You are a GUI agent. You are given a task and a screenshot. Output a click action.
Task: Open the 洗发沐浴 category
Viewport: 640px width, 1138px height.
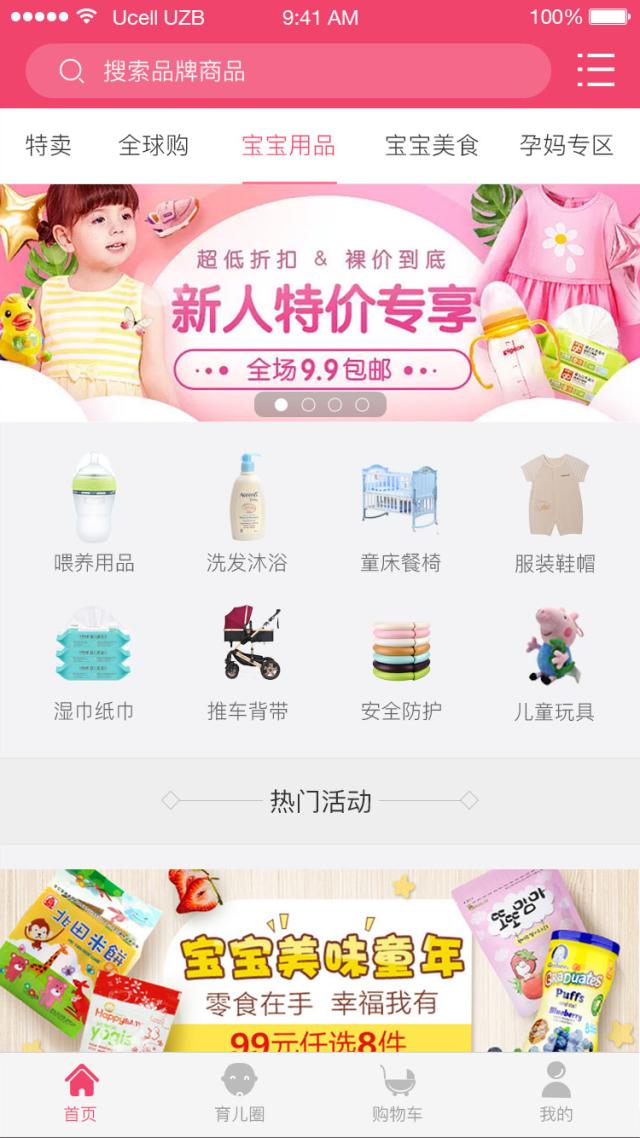(x=247, y=514)
